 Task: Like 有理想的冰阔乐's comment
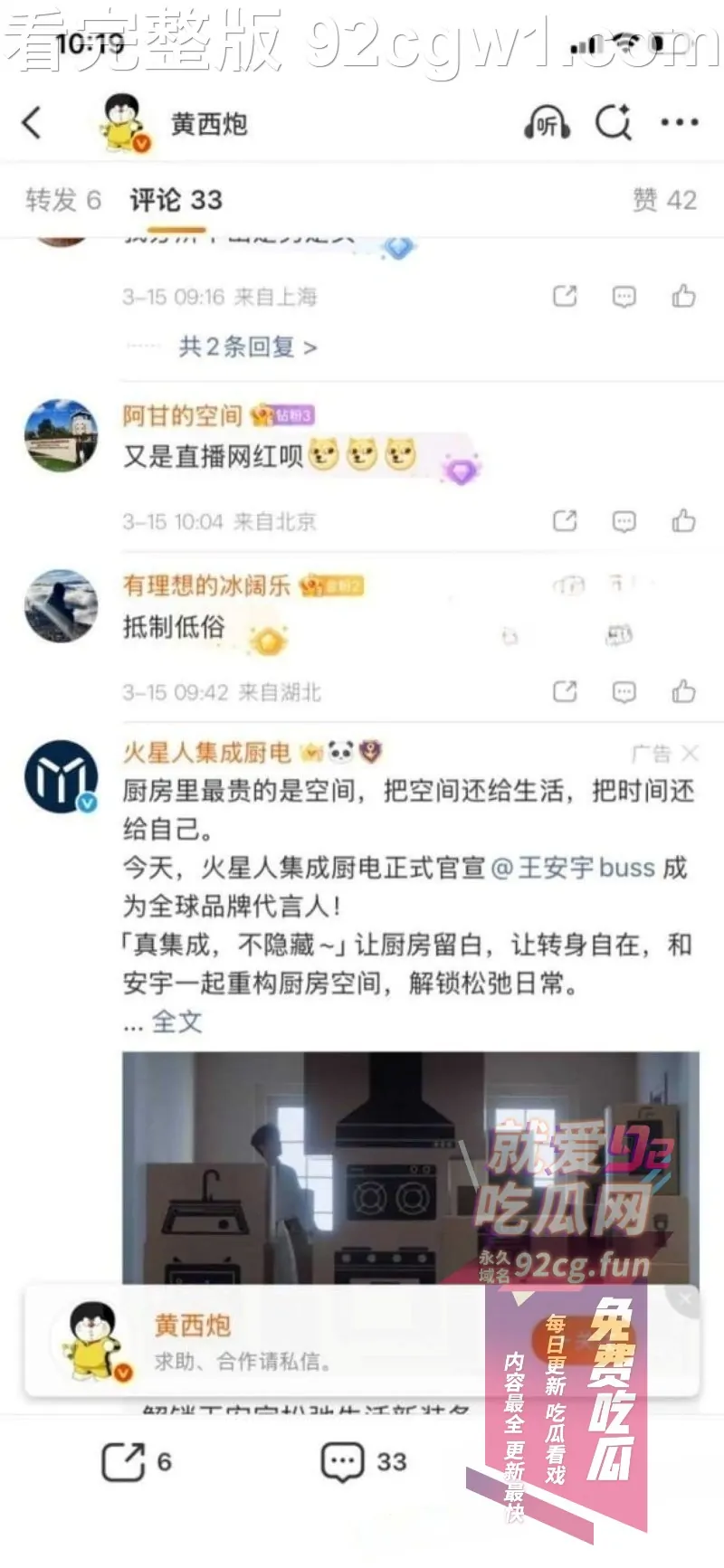click(683, 692)
